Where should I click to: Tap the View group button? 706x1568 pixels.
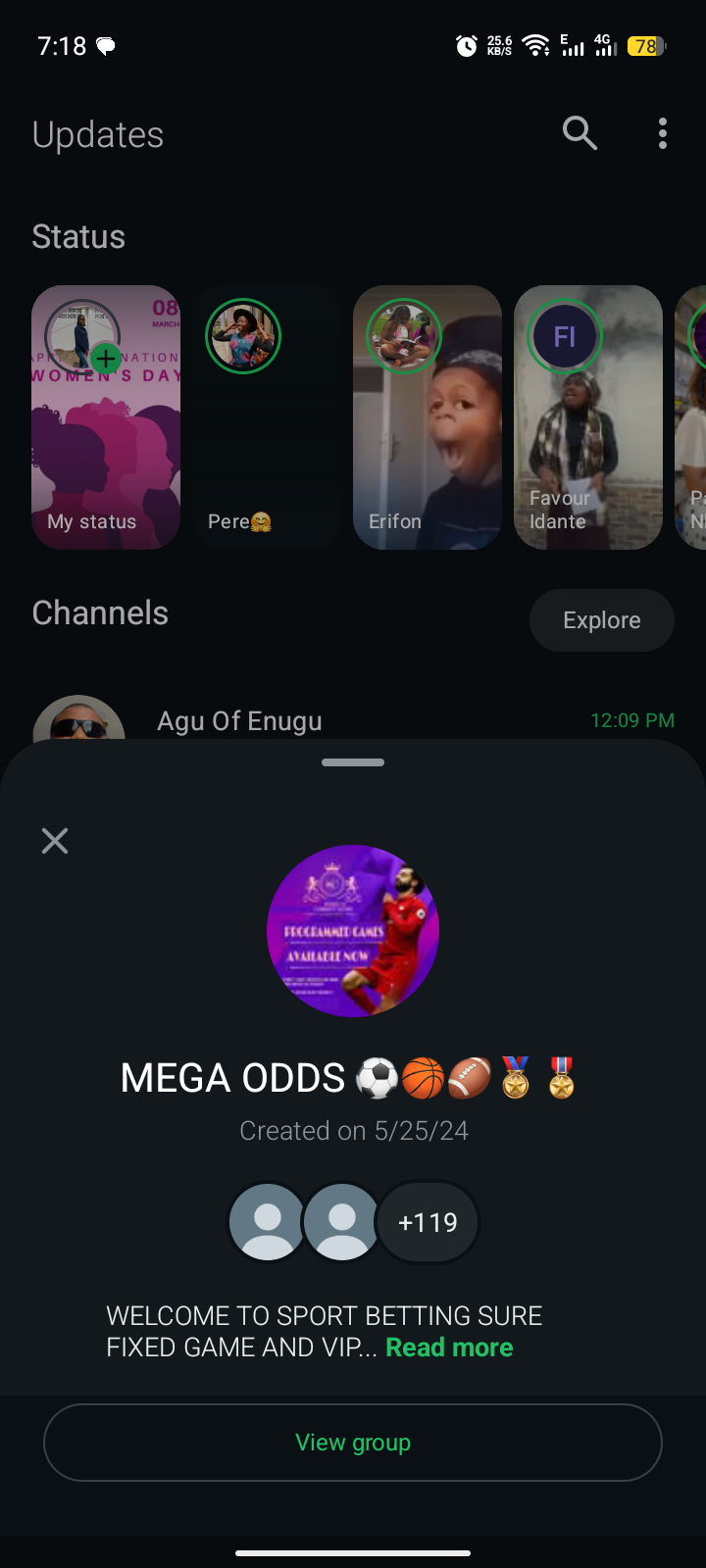(353, 1443)
